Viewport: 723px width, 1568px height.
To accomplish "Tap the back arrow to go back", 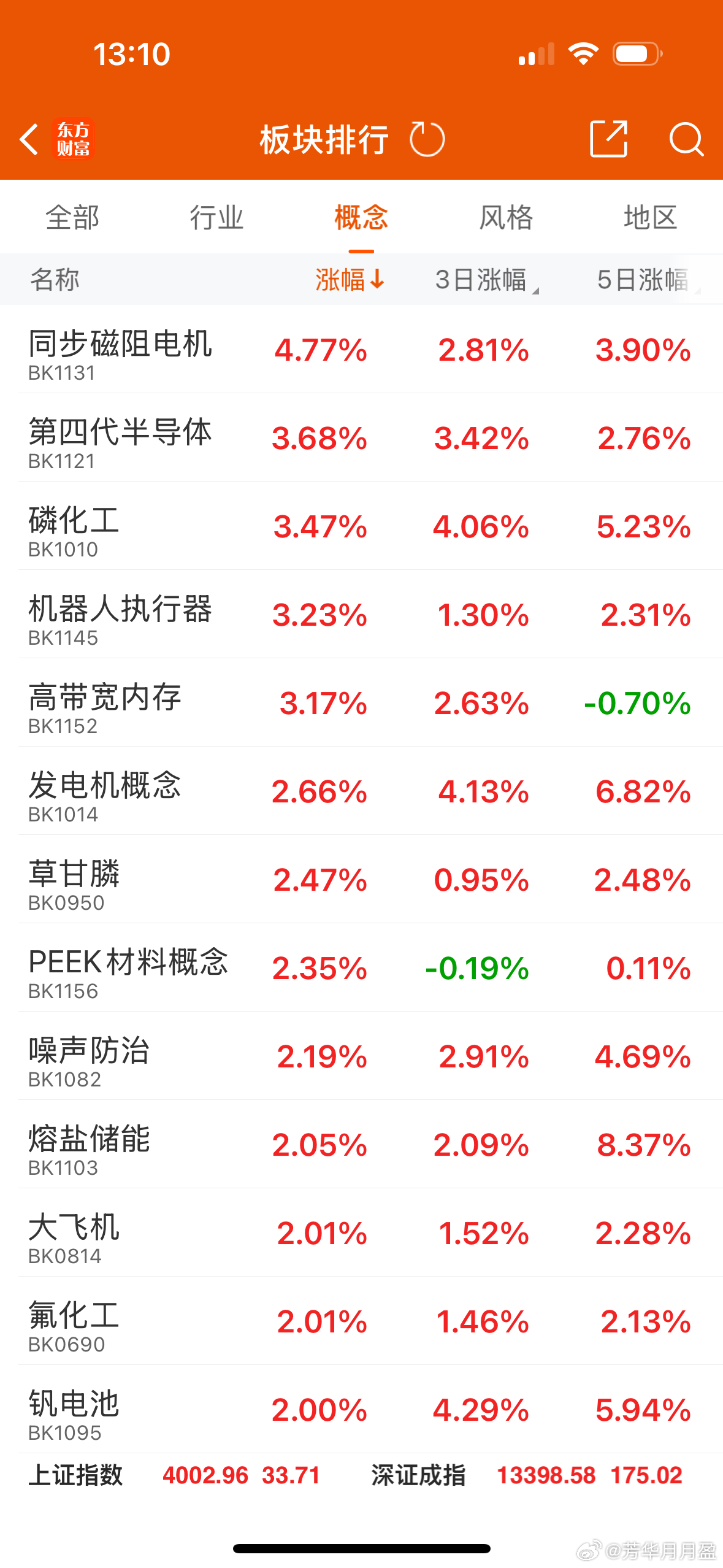I will pyautogui.click(x=29, y=140).
